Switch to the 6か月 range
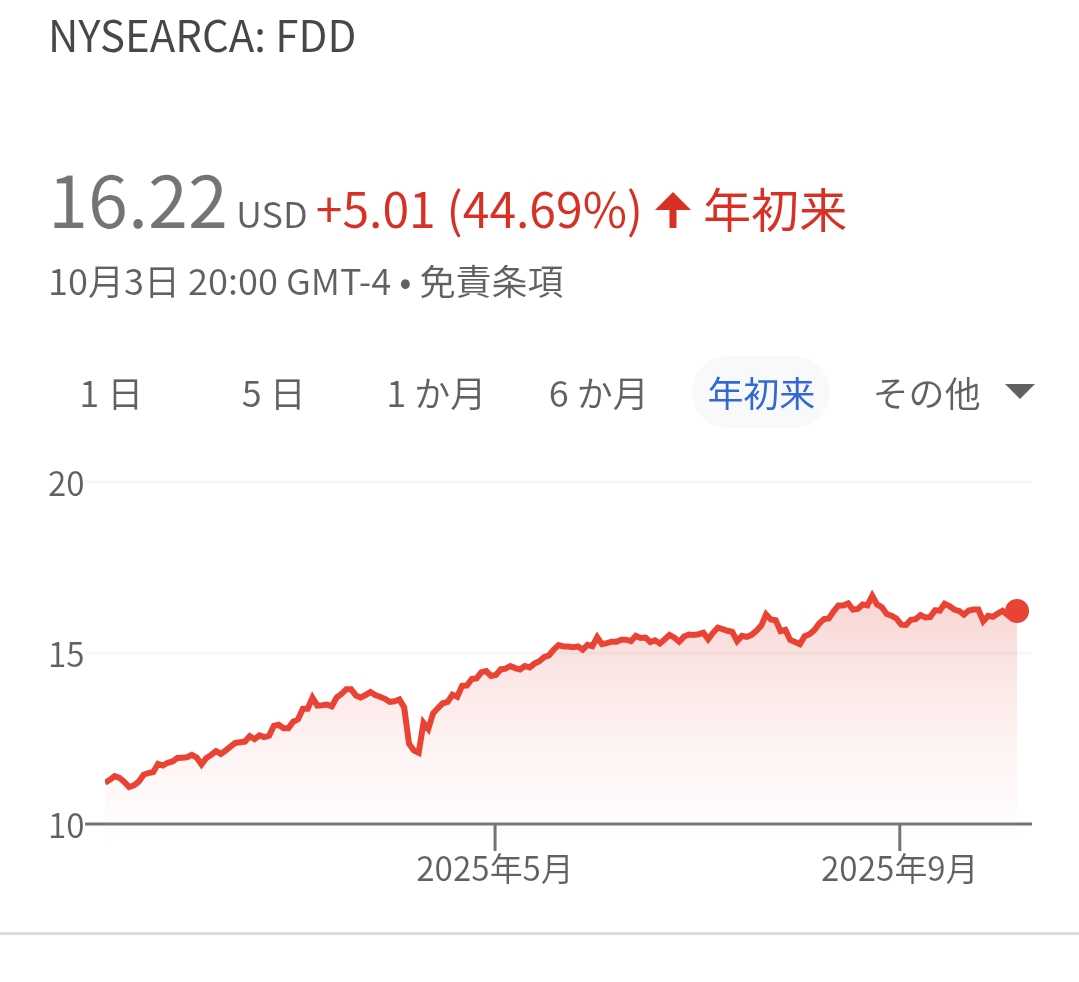 coord(597,394)
